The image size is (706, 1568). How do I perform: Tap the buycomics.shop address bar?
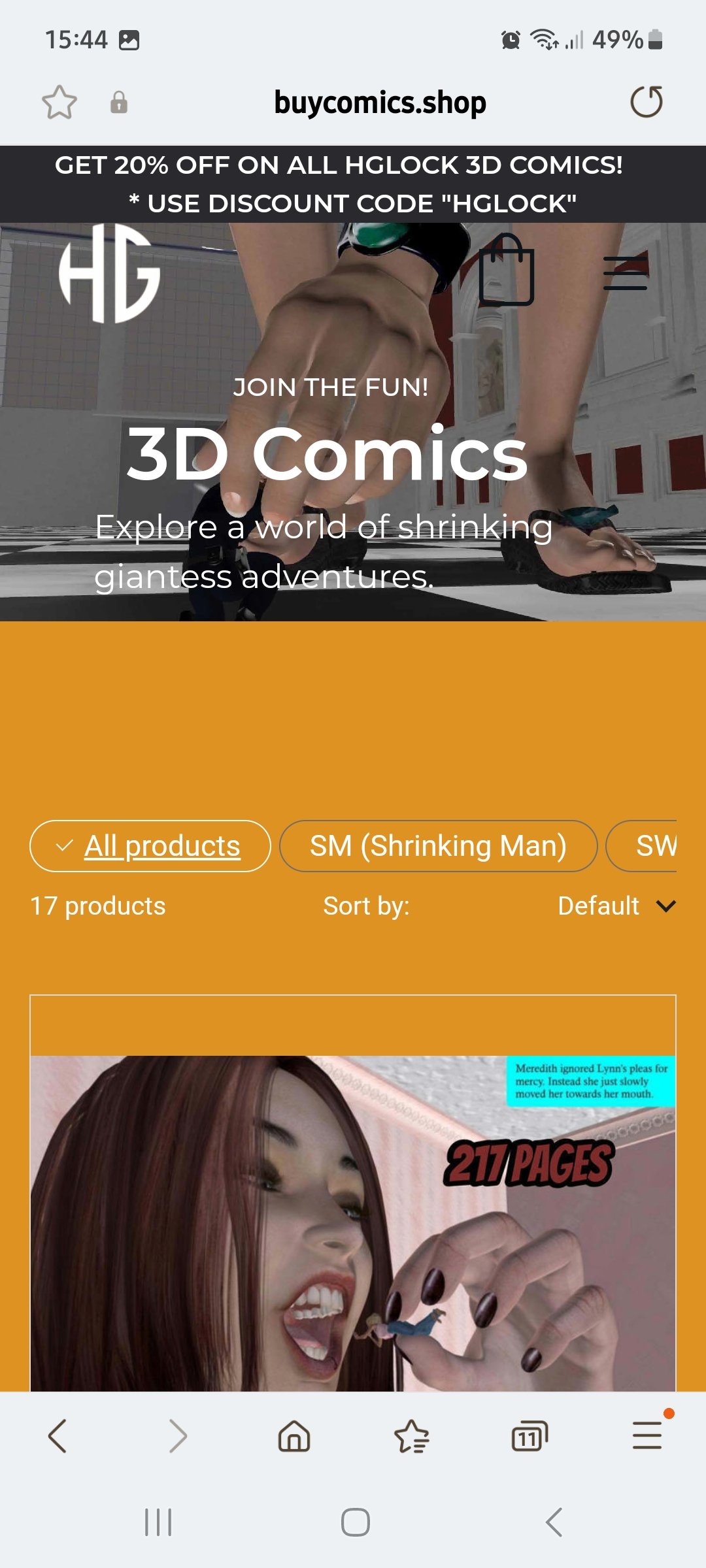click(x=379, y=103)
